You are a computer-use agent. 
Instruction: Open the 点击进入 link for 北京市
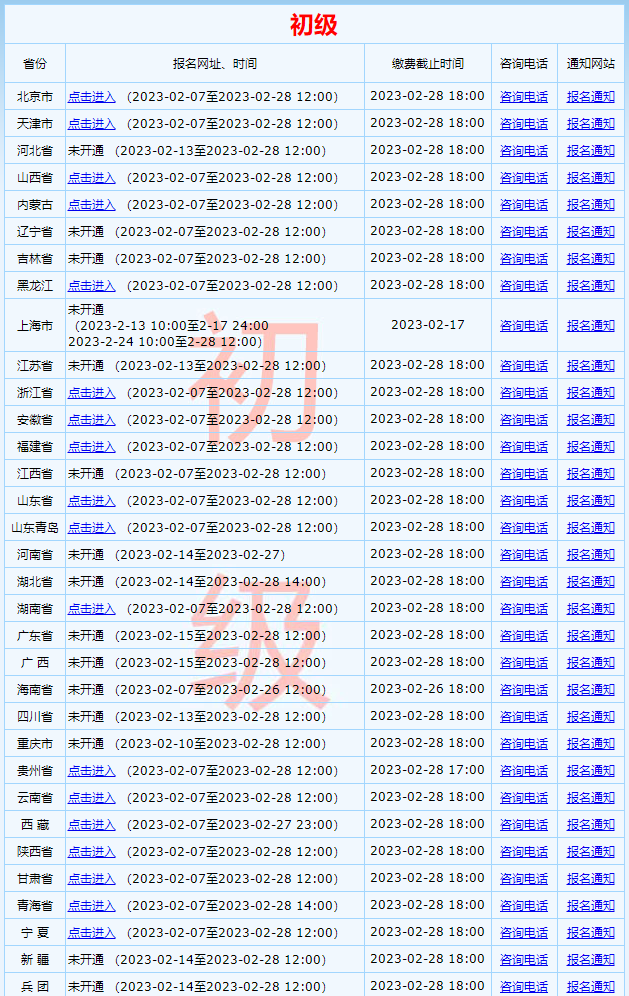(92, 97)
